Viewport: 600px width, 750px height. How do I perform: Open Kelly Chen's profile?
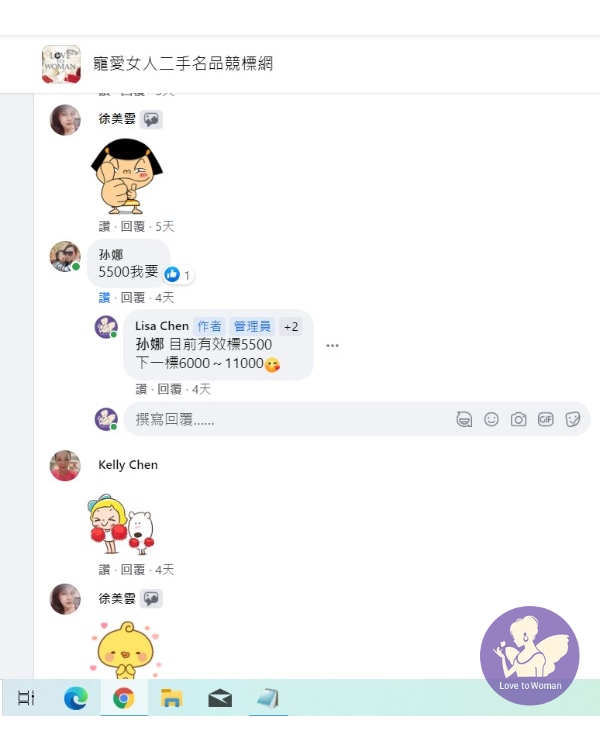127,465
